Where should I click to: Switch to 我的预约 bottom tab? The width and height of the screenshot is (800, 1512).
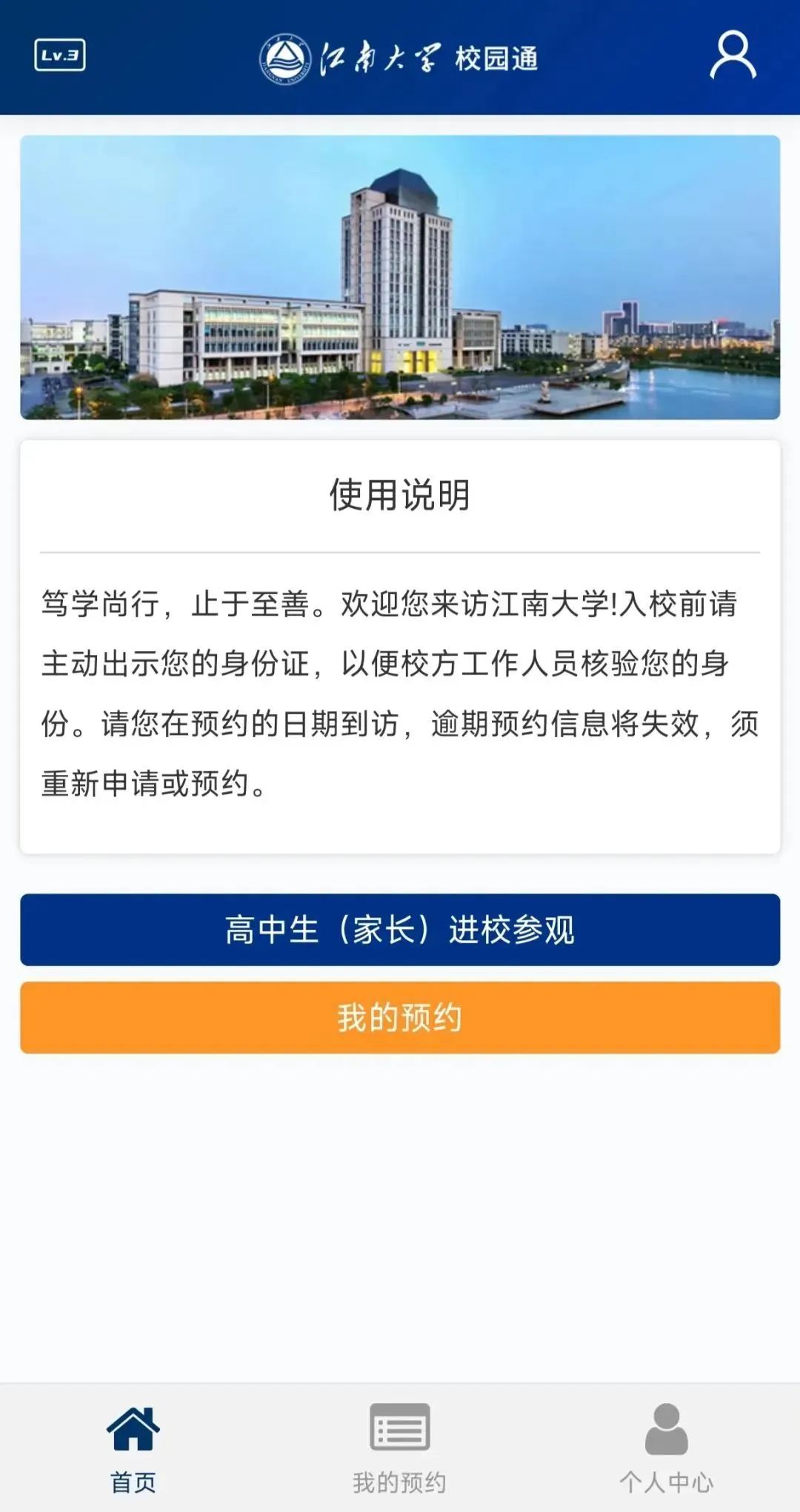point(400,1448)
